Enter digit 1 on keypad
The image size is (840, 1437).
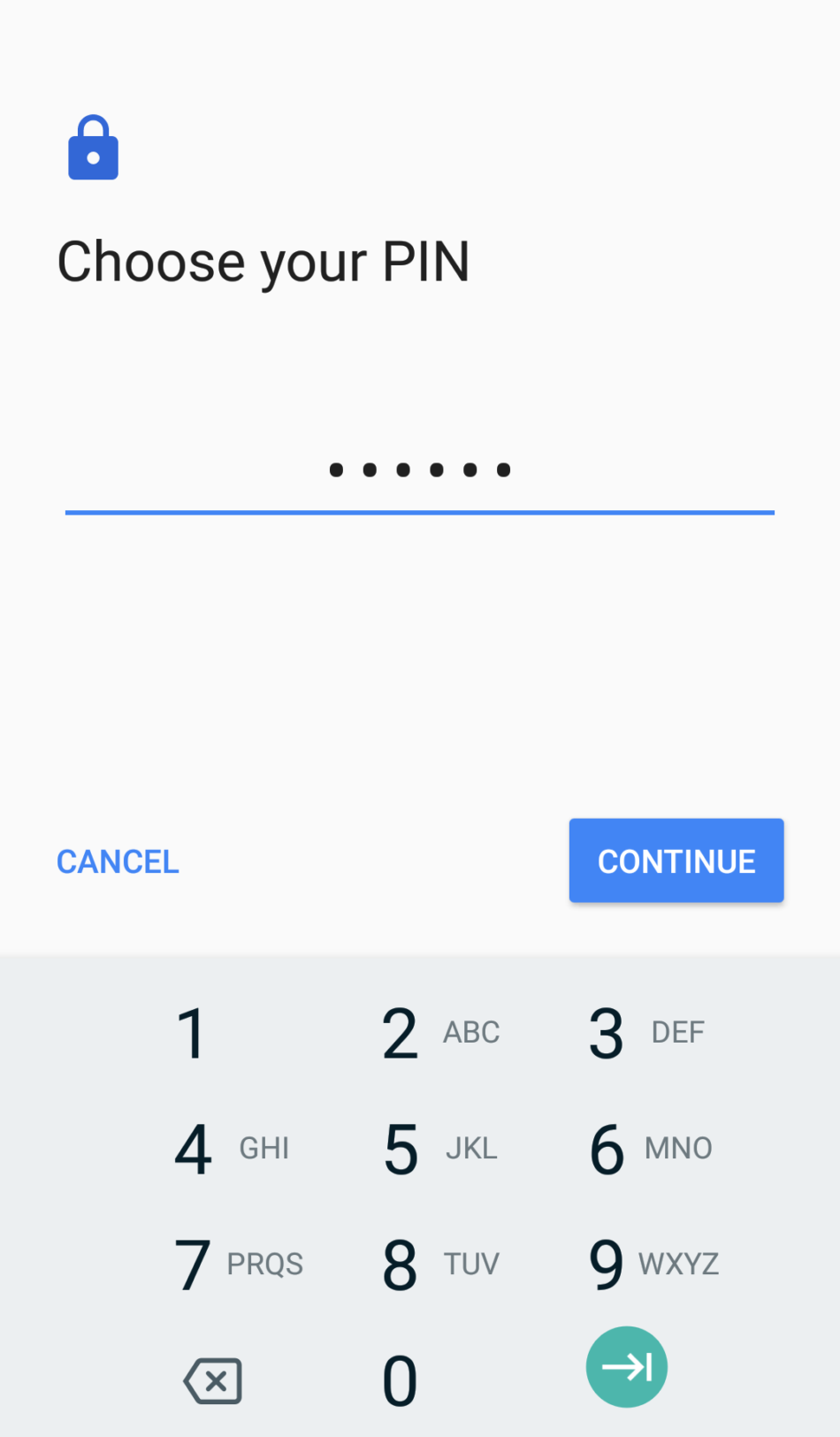(192, 1033)
